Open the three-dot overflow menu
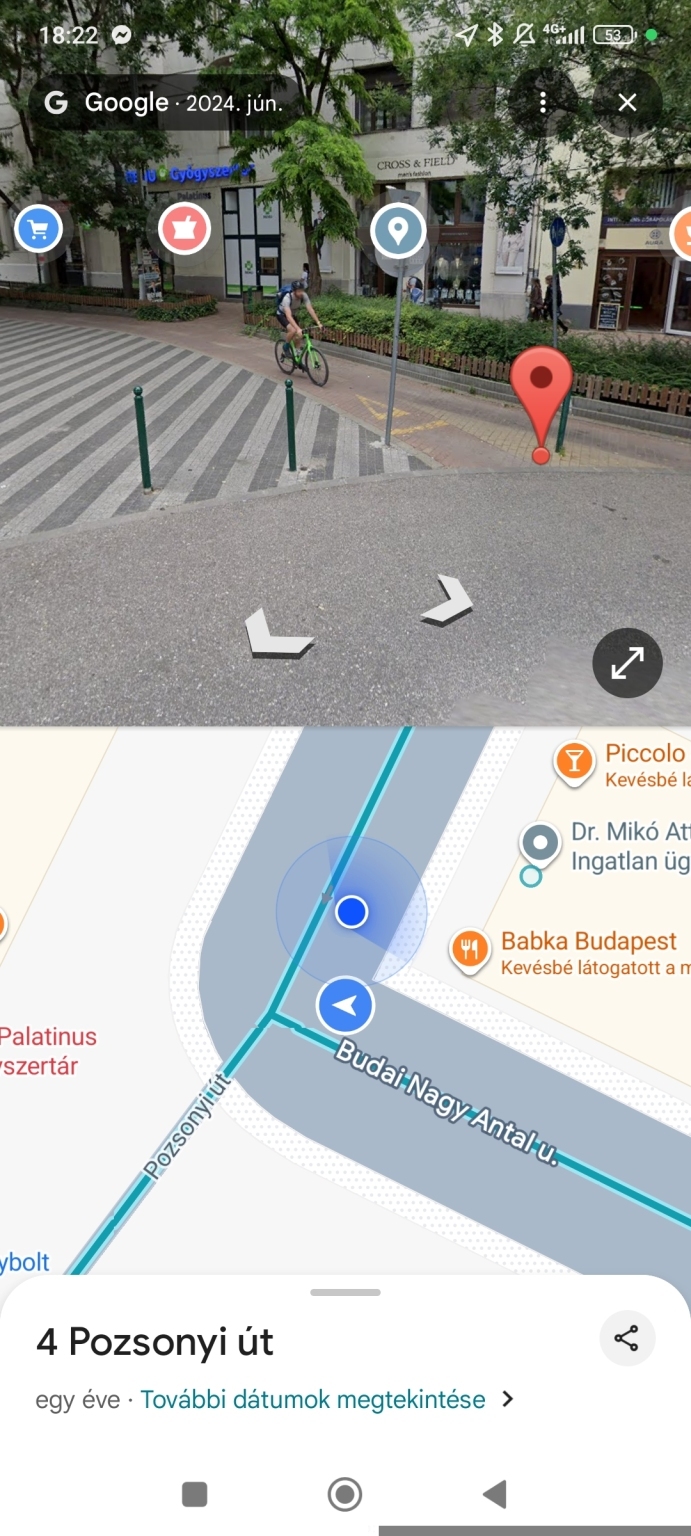Screen dimensions: 691x1536 coord(542,102)
